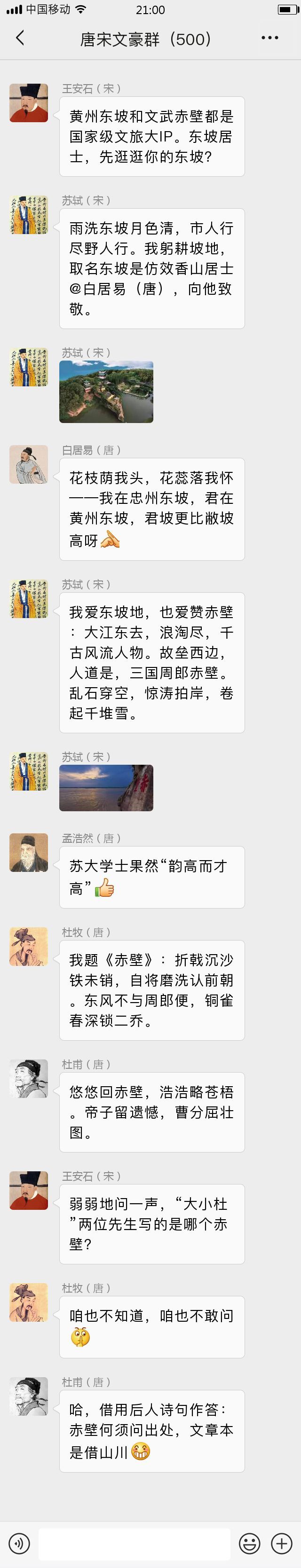
Task: Open Meng Haoran's profile avatar
Action: click(x=29, y=852)
